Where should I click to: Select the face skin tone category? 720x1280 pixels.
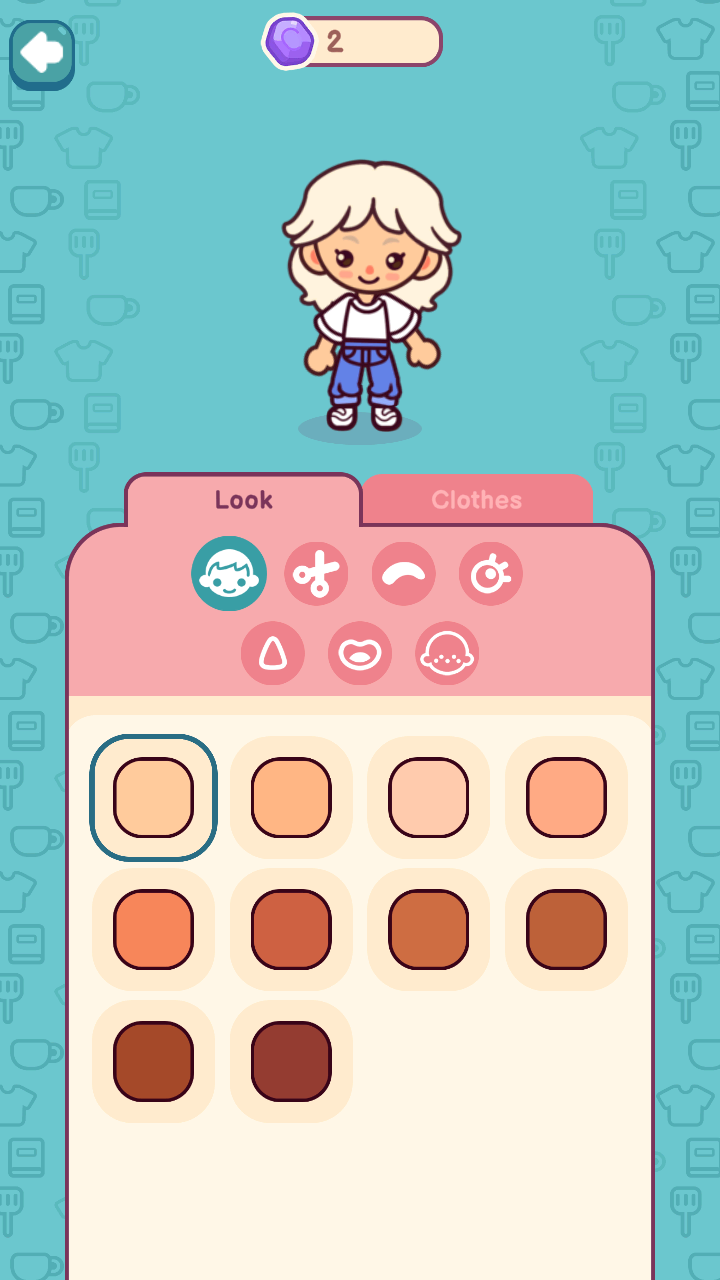229,574
